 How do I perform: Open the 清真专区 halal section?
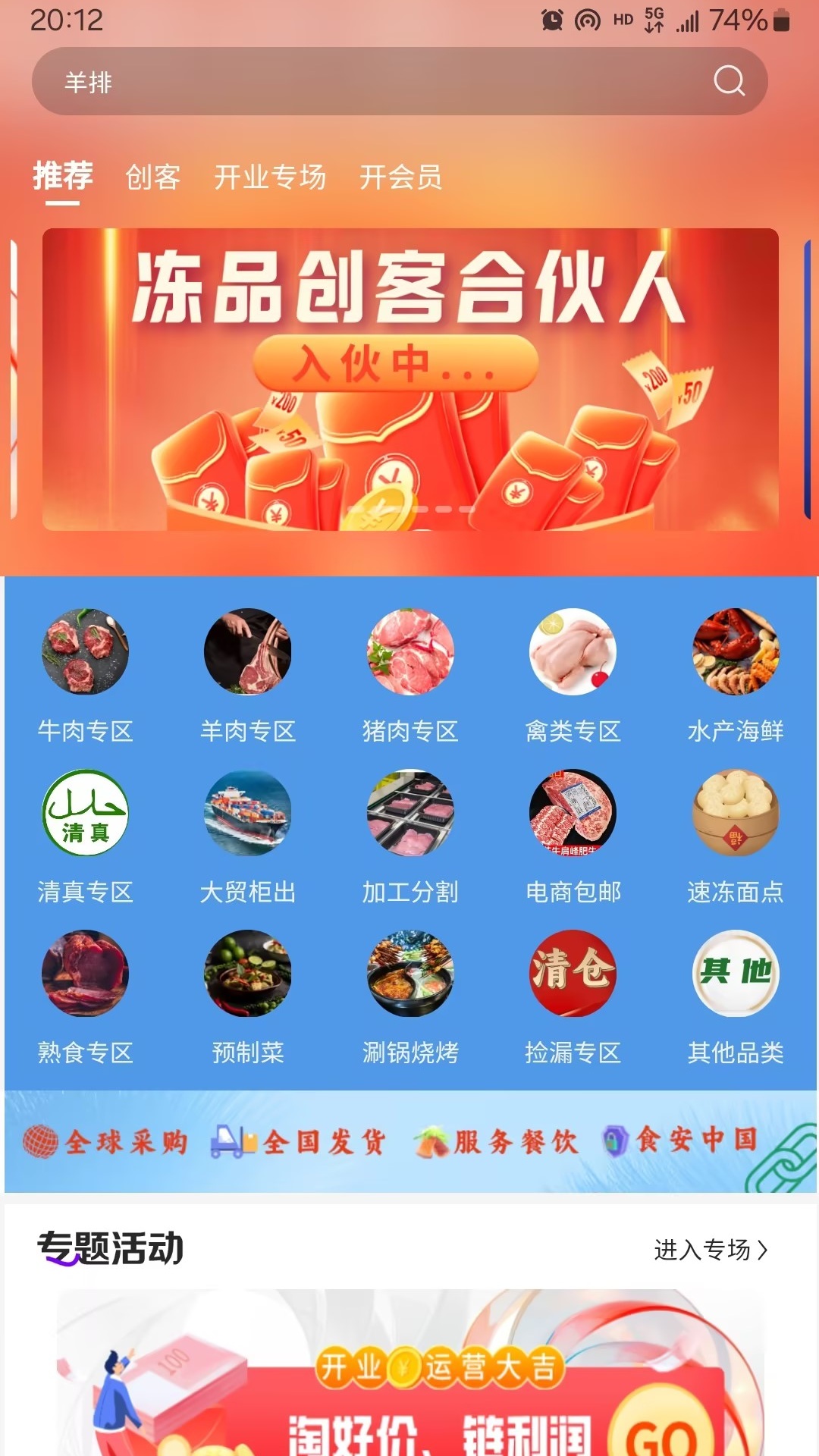[x=85, y=836]
